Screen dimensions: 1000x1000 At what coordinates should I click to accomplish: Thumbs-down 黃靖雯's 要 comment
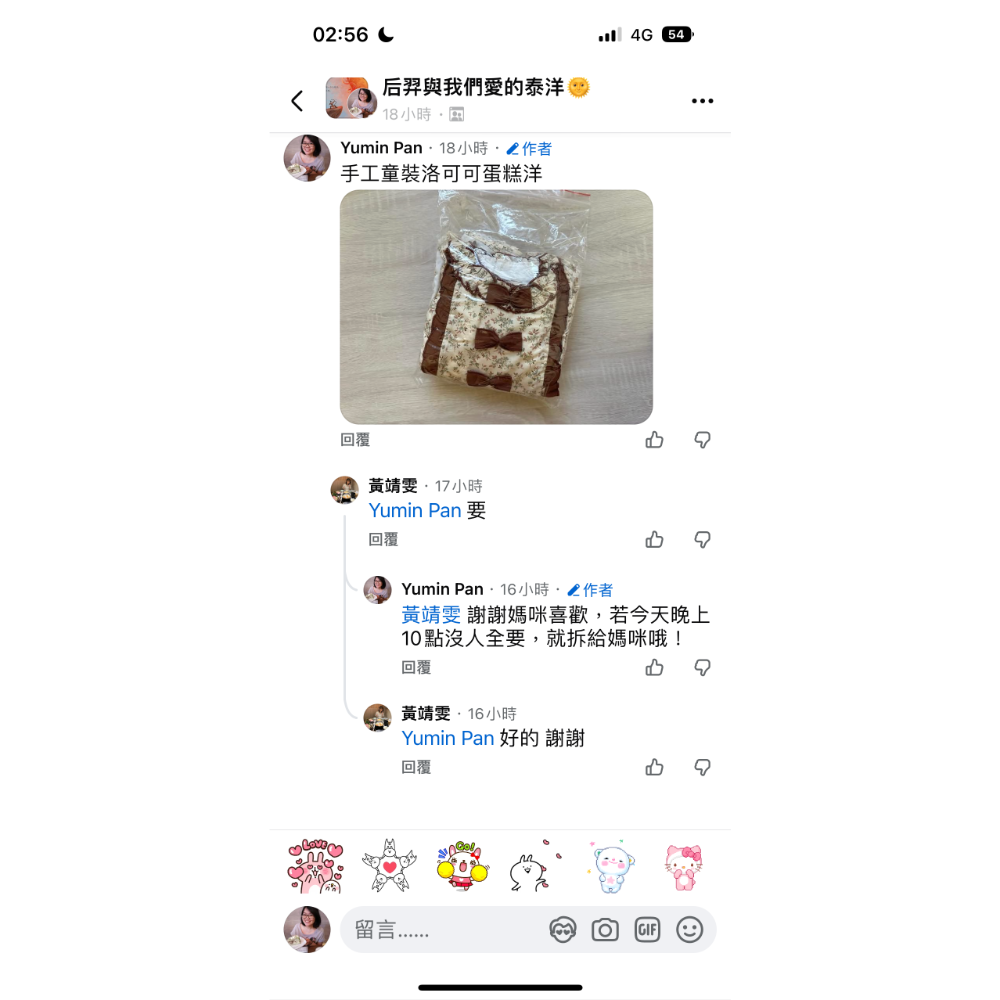703,540
